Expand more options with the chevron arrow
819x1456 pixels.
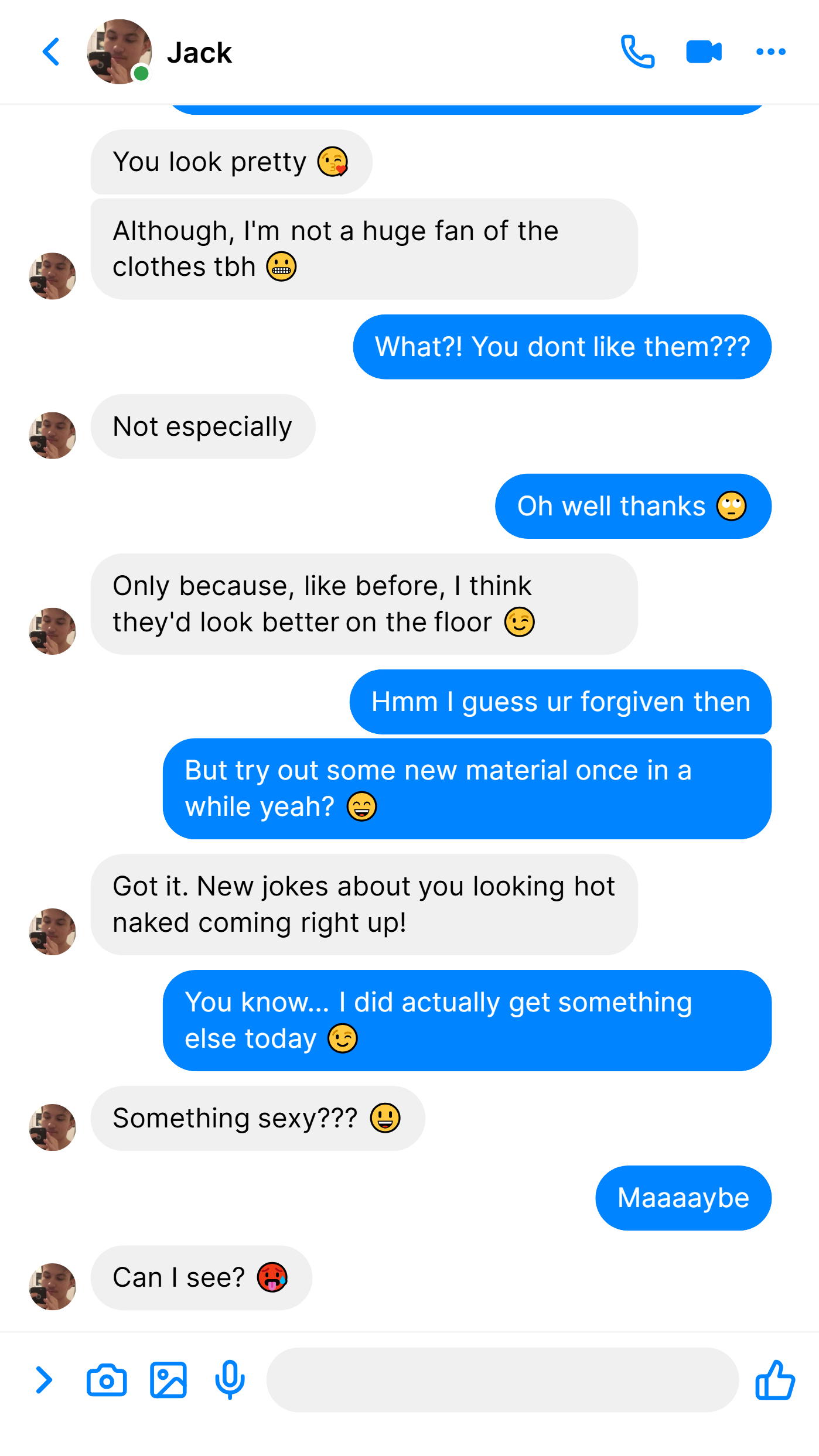[x=44, y=1379]
